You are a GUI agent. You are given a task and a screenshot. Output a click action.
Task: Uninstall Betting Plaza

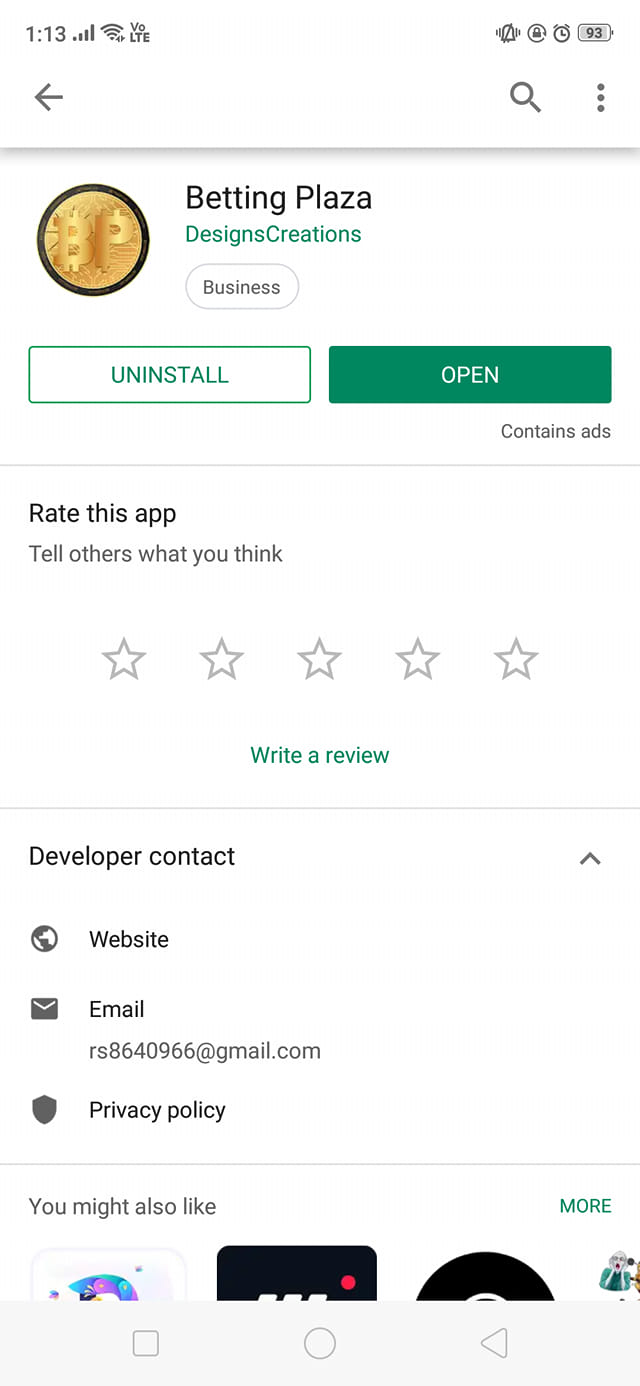(170, 375)
